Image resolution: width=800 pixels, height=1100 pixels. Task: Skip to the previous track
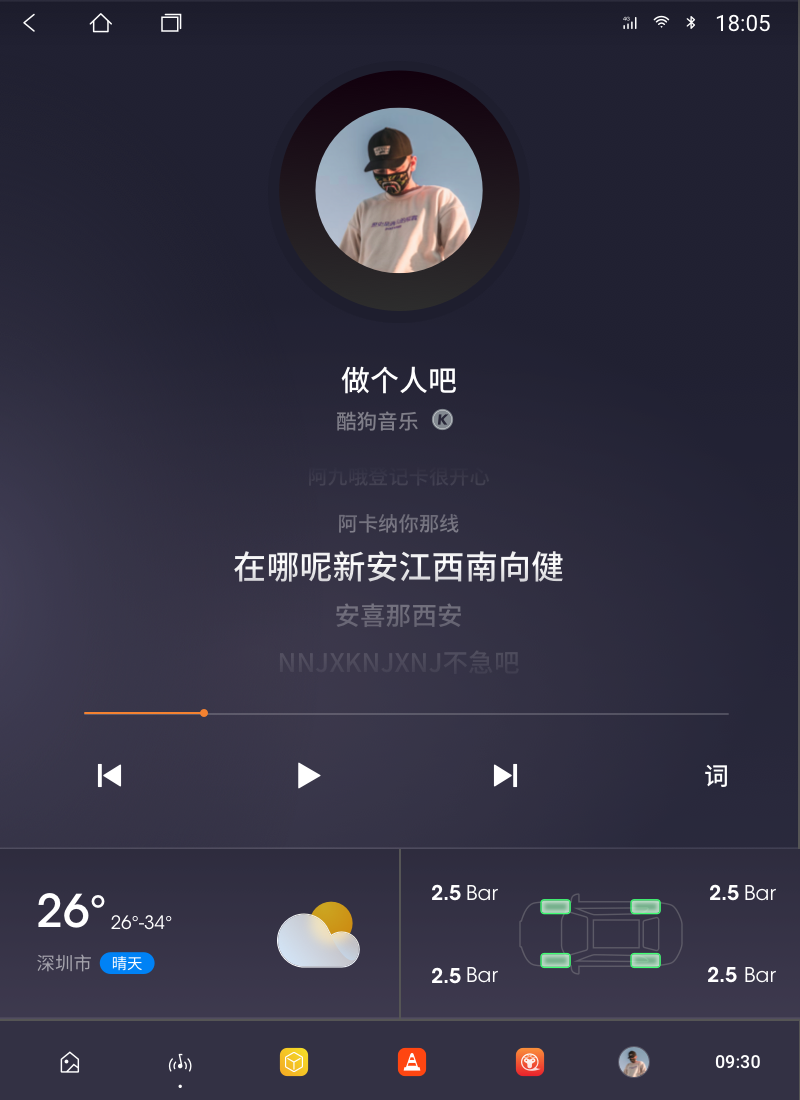[x=109, y=775]
